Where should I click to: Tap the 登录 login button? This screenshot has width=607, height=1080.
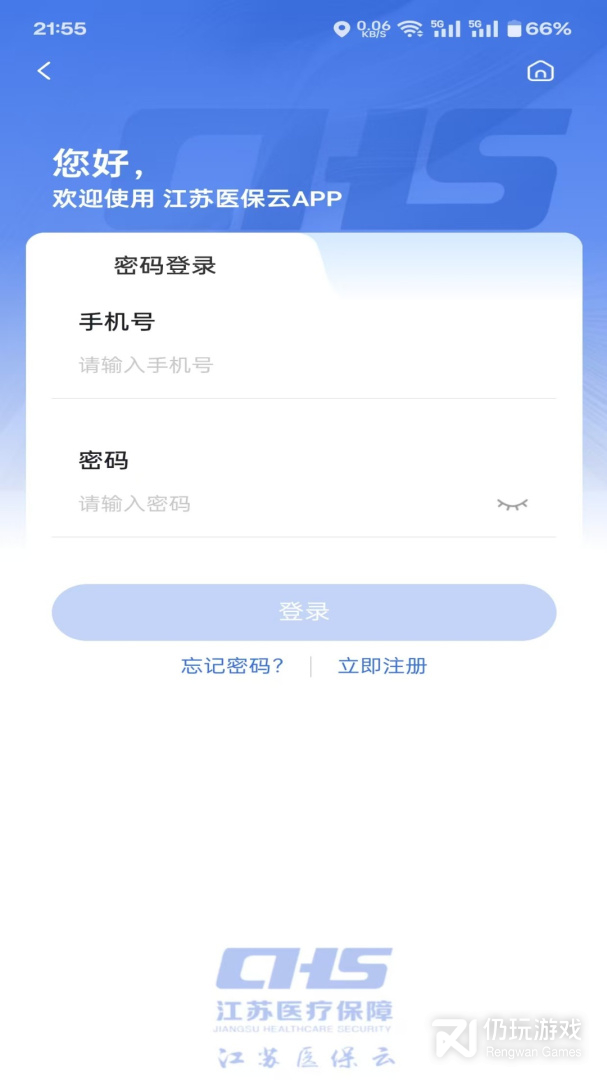(304, 612)
